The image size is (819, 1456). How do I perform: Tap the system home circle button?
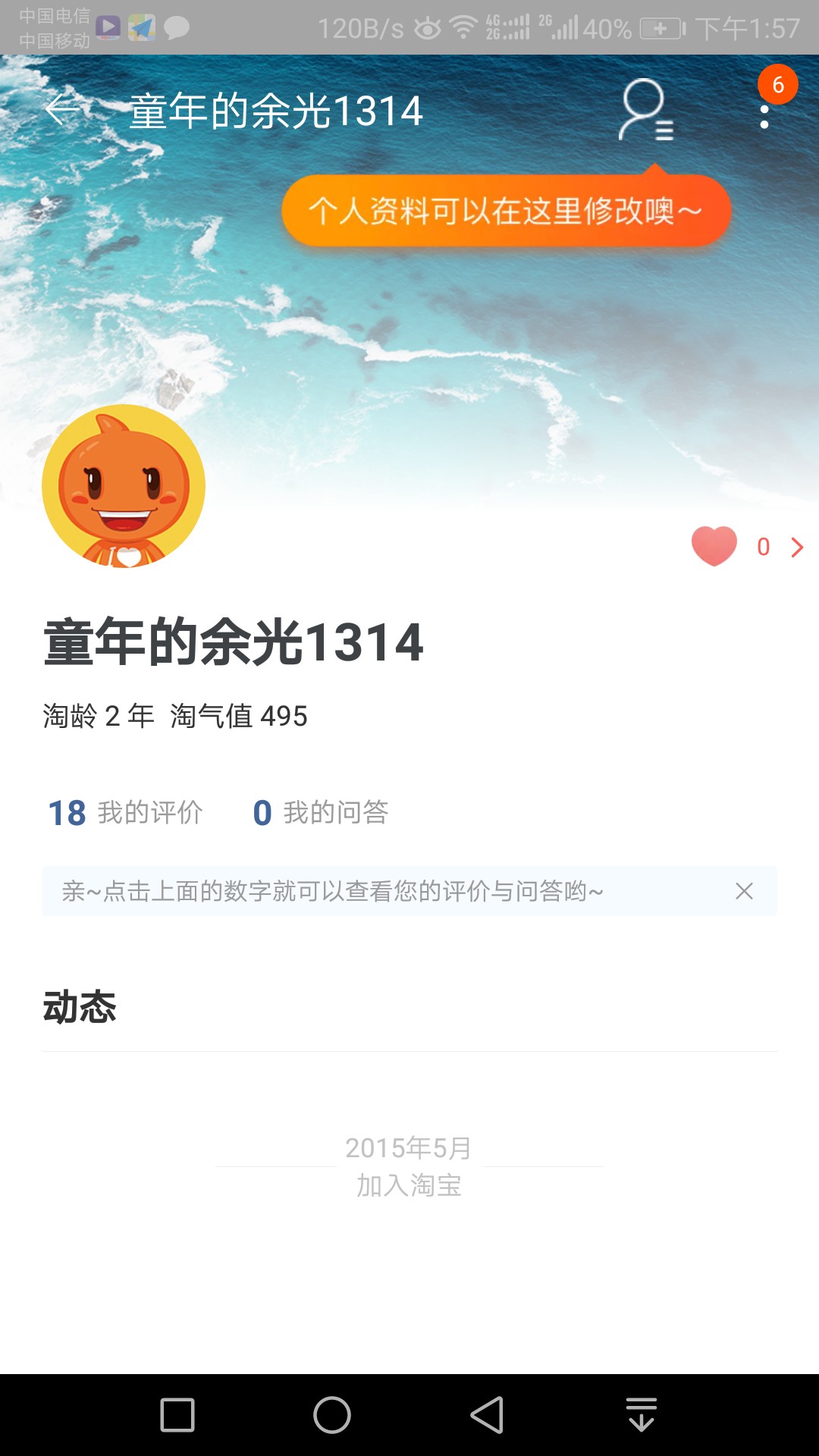tap(332, 1415)
